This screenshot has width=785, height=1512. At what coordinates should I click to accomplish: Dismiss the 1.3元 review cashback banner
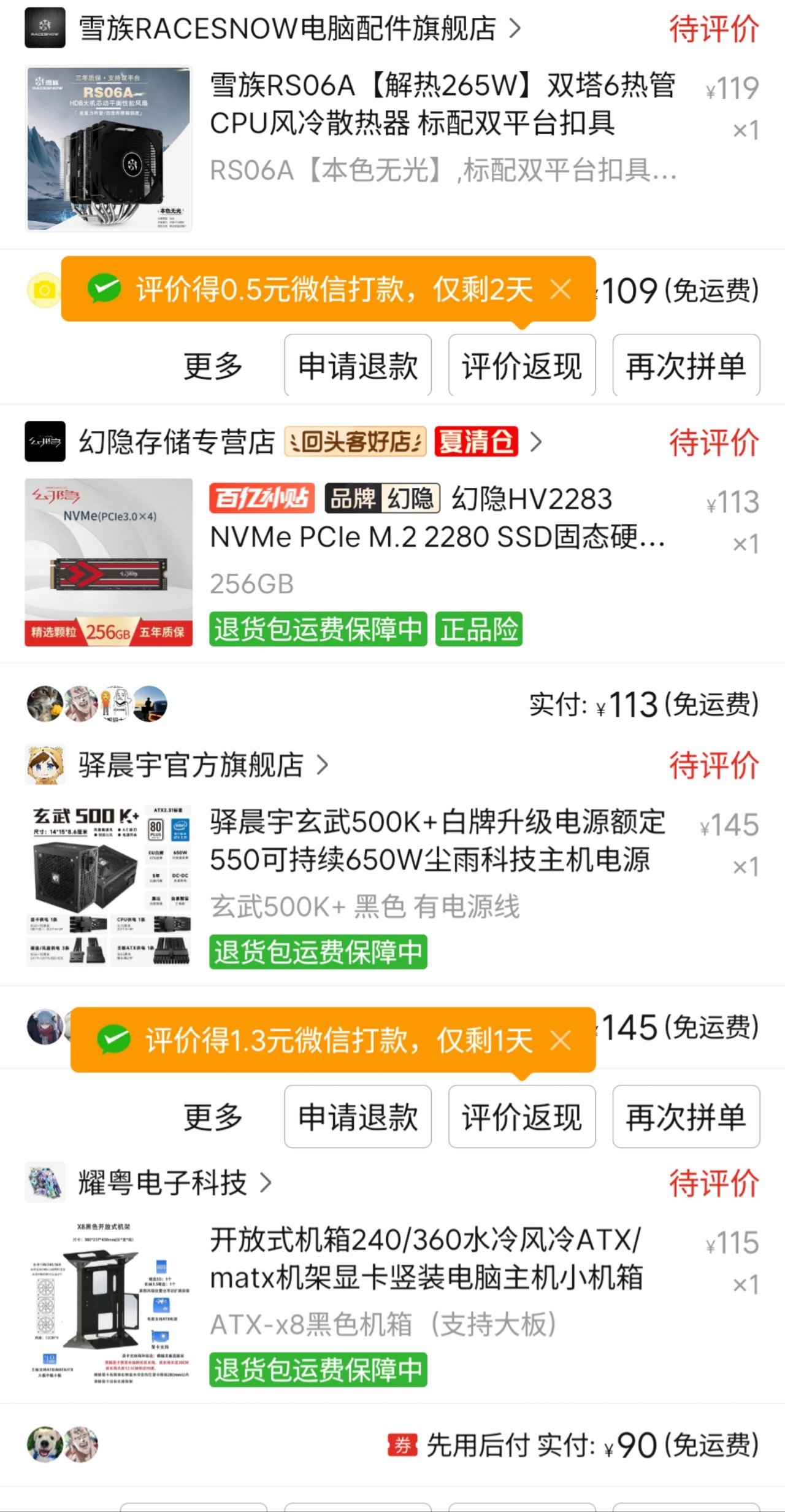pyautogui.click(x=559, y=1041)
